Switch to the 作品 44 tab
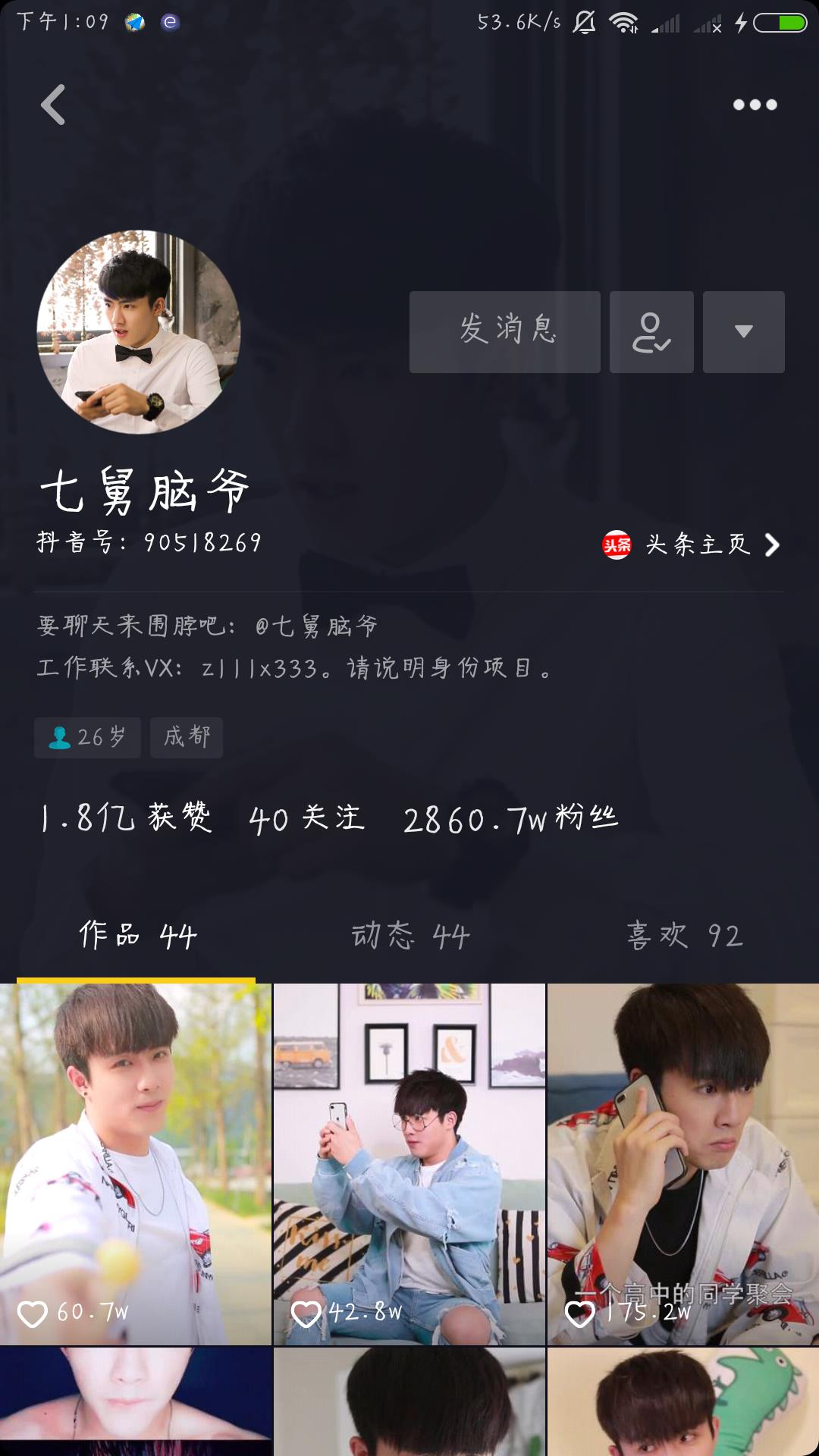Viewport: 819px width, 1456px height. [137, 936]
